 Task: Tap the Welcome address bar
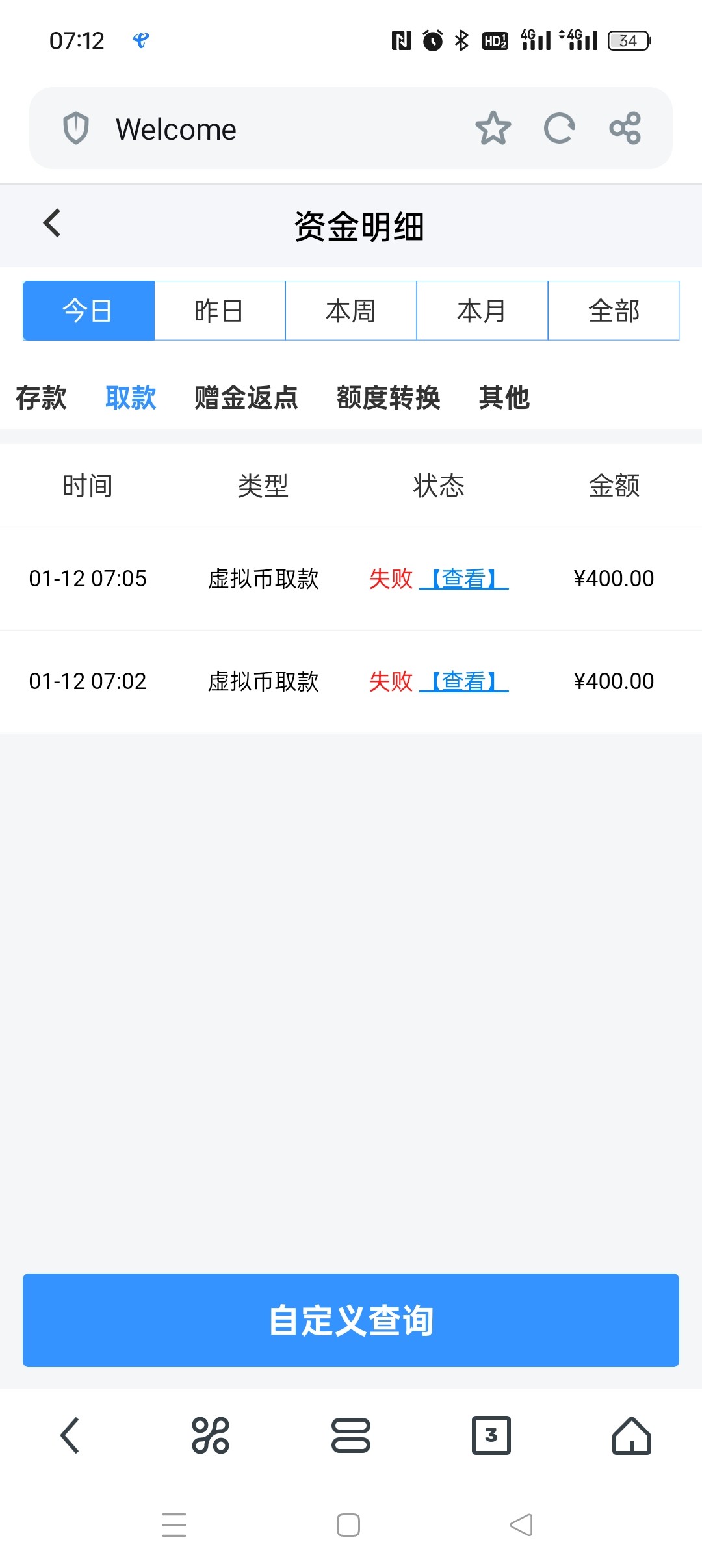pyautogui.click(x=260, y=129)
